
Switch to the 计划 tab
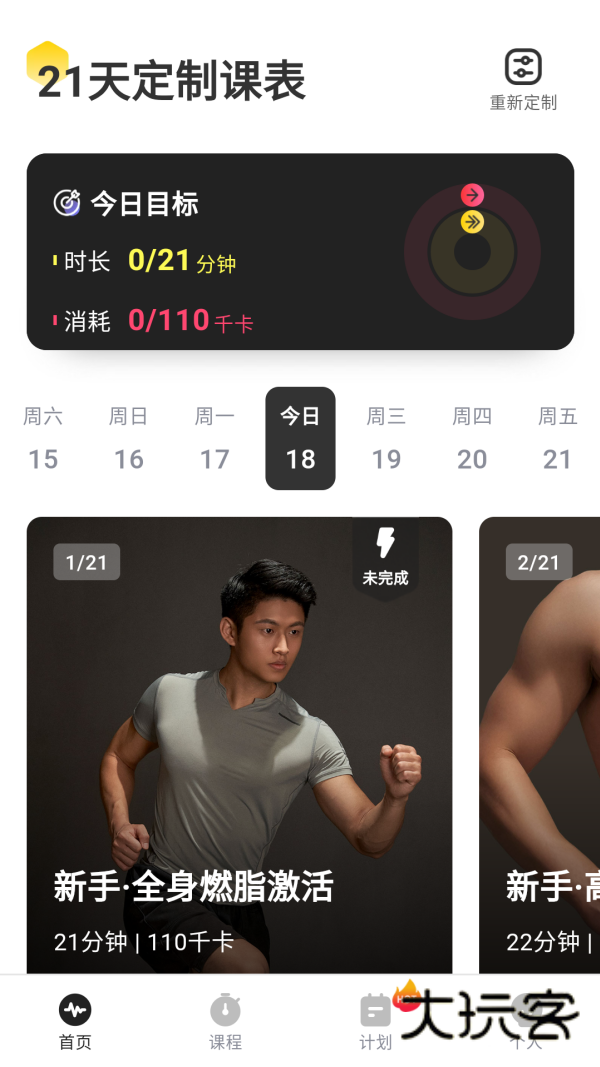click(375, 1022)
